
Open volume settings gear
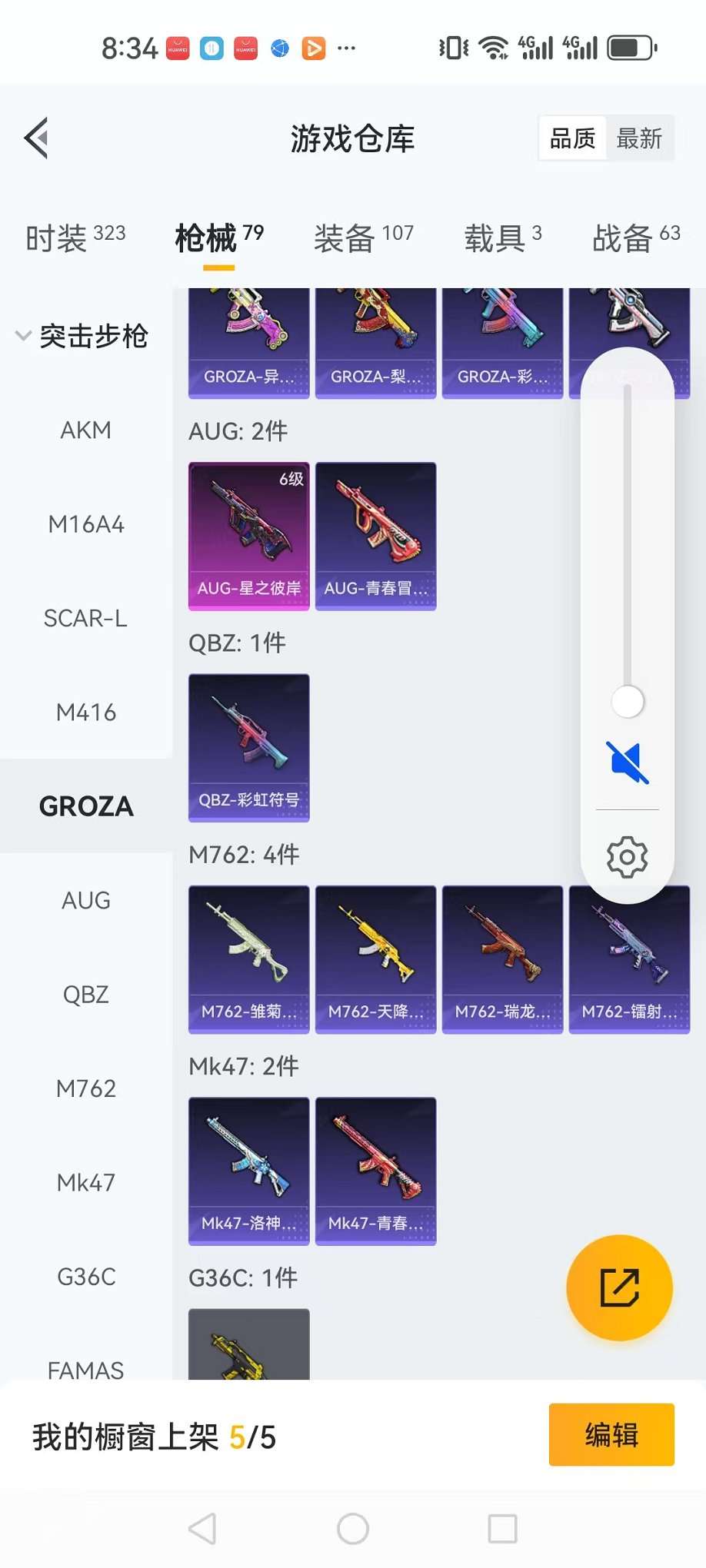pyautogui.click(x=628, y=857)
